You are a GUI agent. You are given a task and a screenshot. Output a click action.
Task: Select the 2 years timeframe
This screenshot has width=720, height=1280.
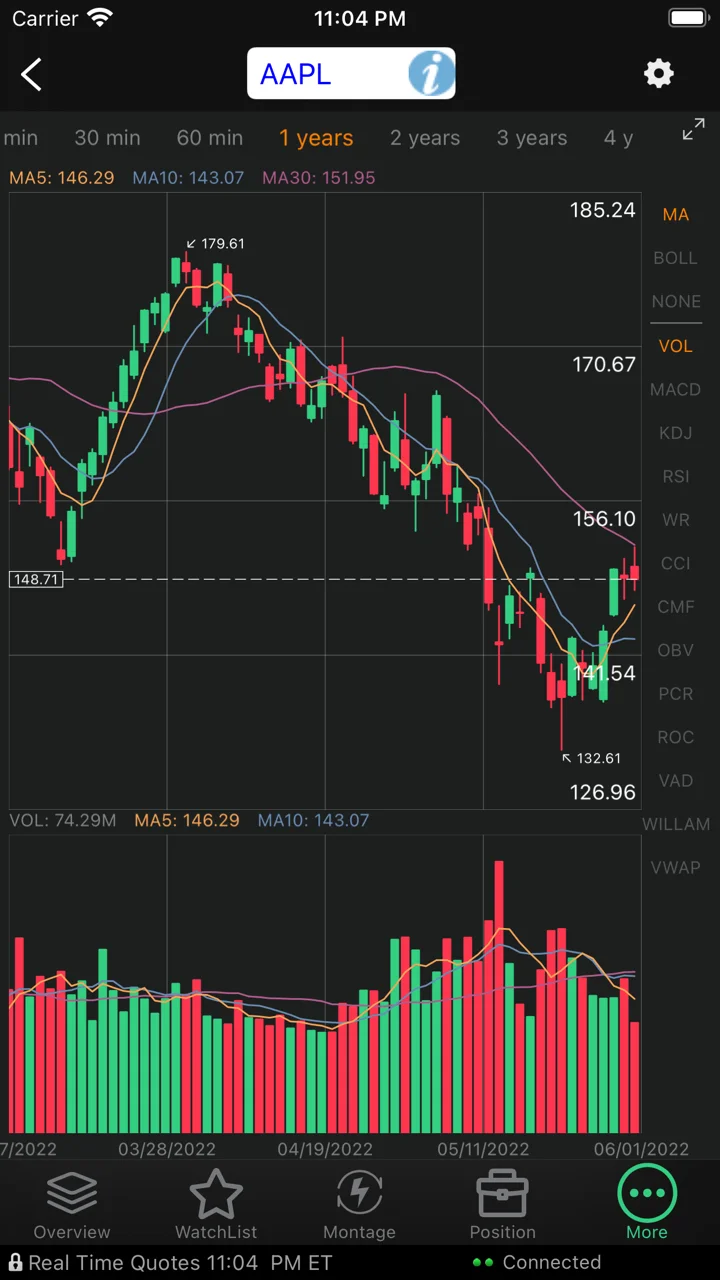(425, 138)
